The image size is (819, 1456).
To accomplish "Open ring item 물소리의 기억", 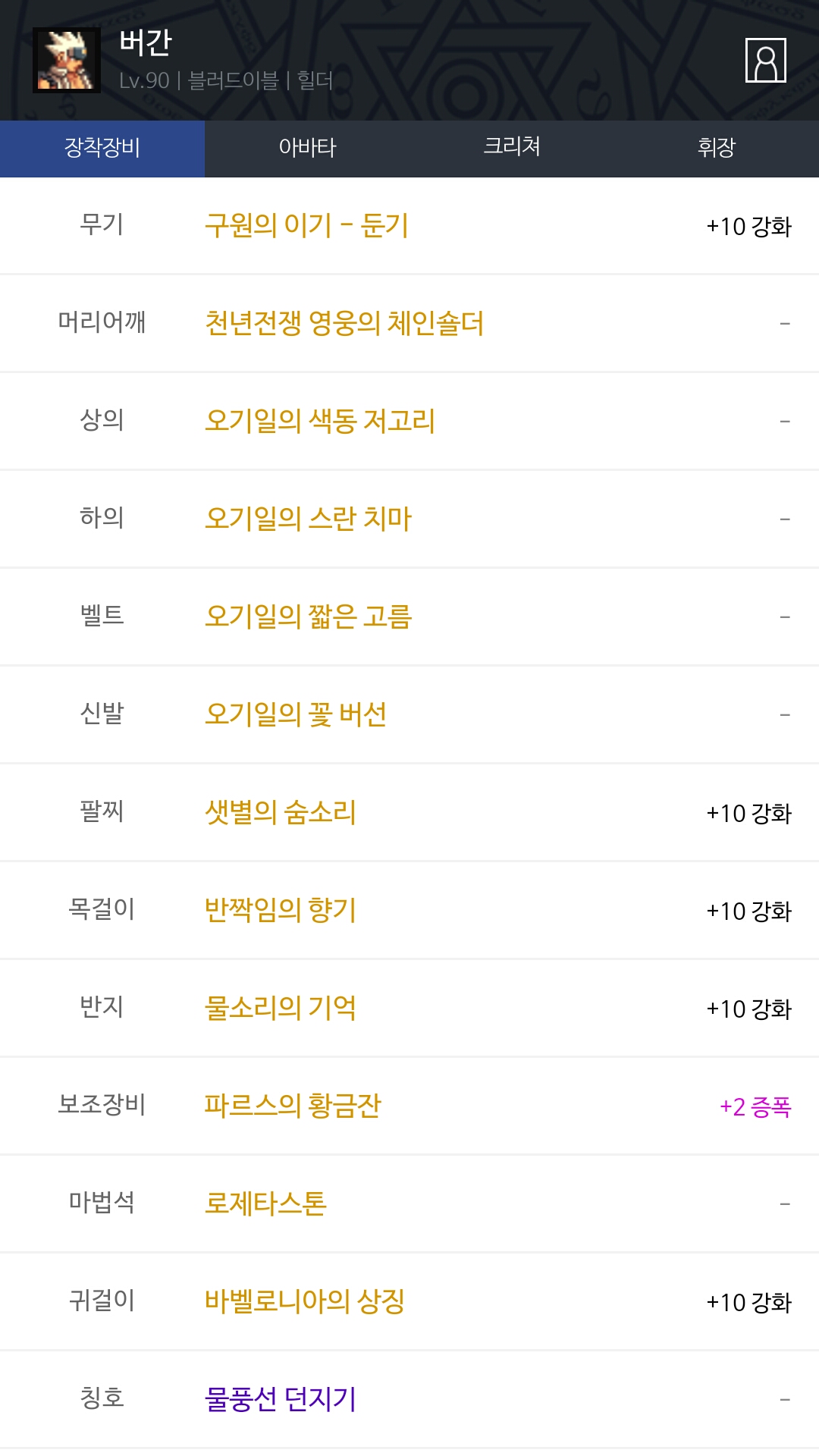I will (x=281, y=1008).
